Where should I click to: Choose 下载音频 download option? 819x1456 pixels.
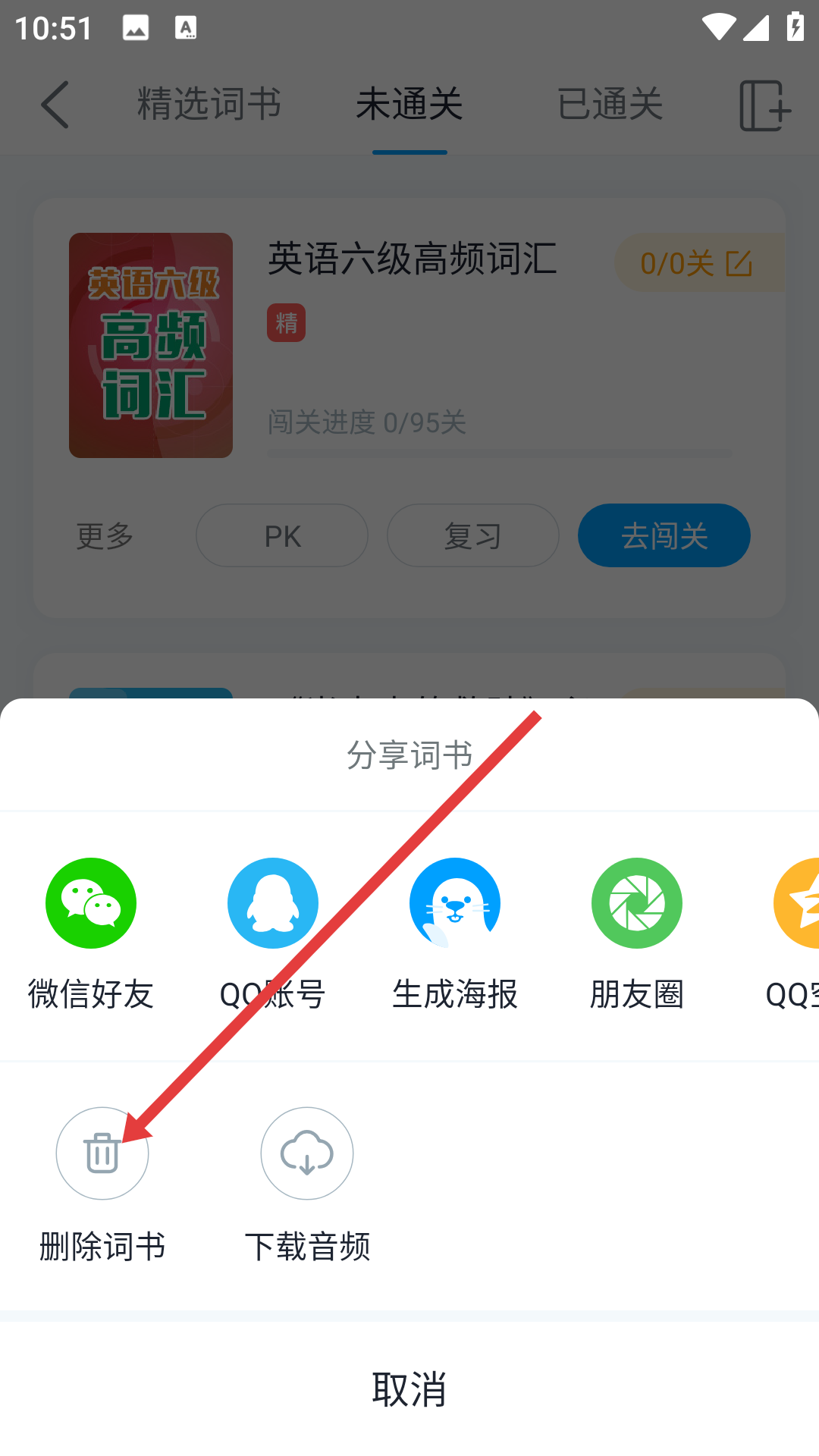tap(307, 1153)
